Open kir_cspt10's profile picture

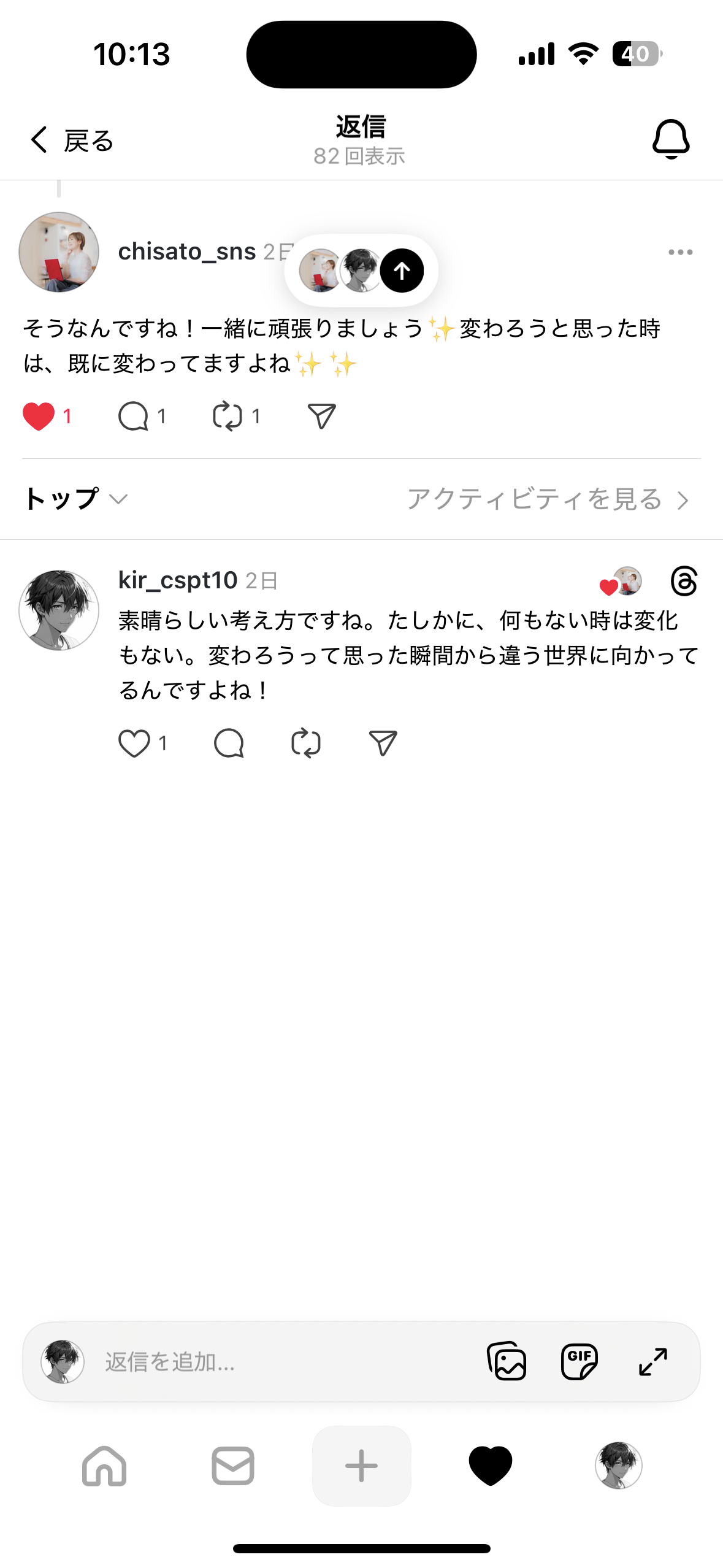click(59, 609)
